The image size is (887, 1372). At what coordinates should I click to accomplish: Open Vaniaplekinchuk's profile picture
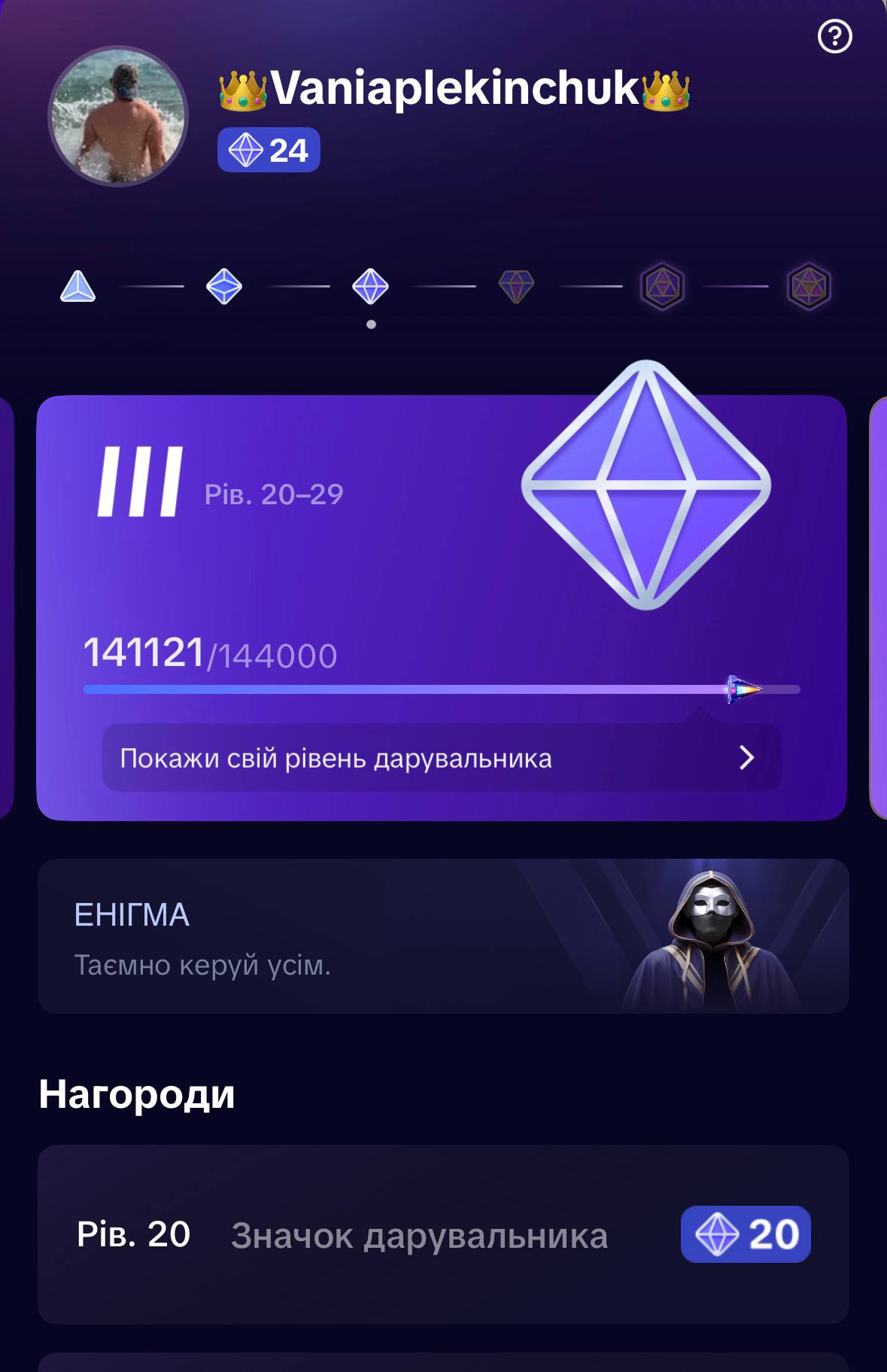tap(118, 117)
